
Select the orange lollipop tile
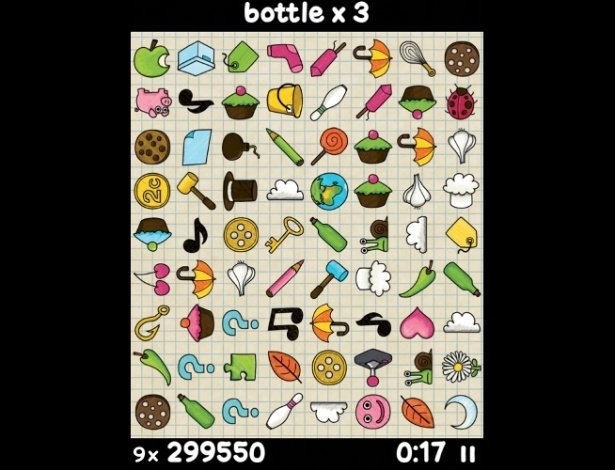327,145
